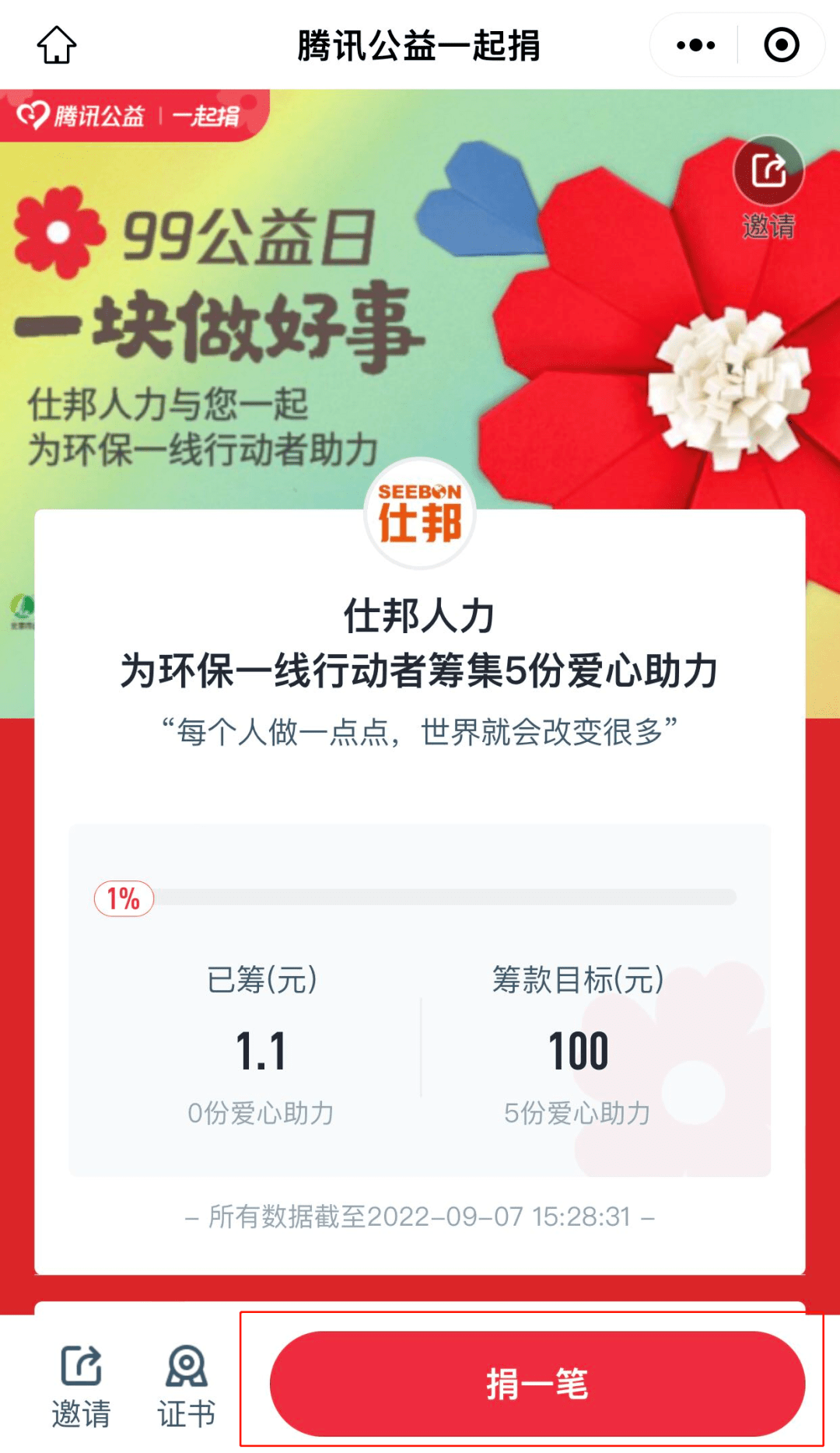Open 证书 certificate in the bottom bar
The height and width of the screenshot is (1453, 840).
tap(187, 1385)
